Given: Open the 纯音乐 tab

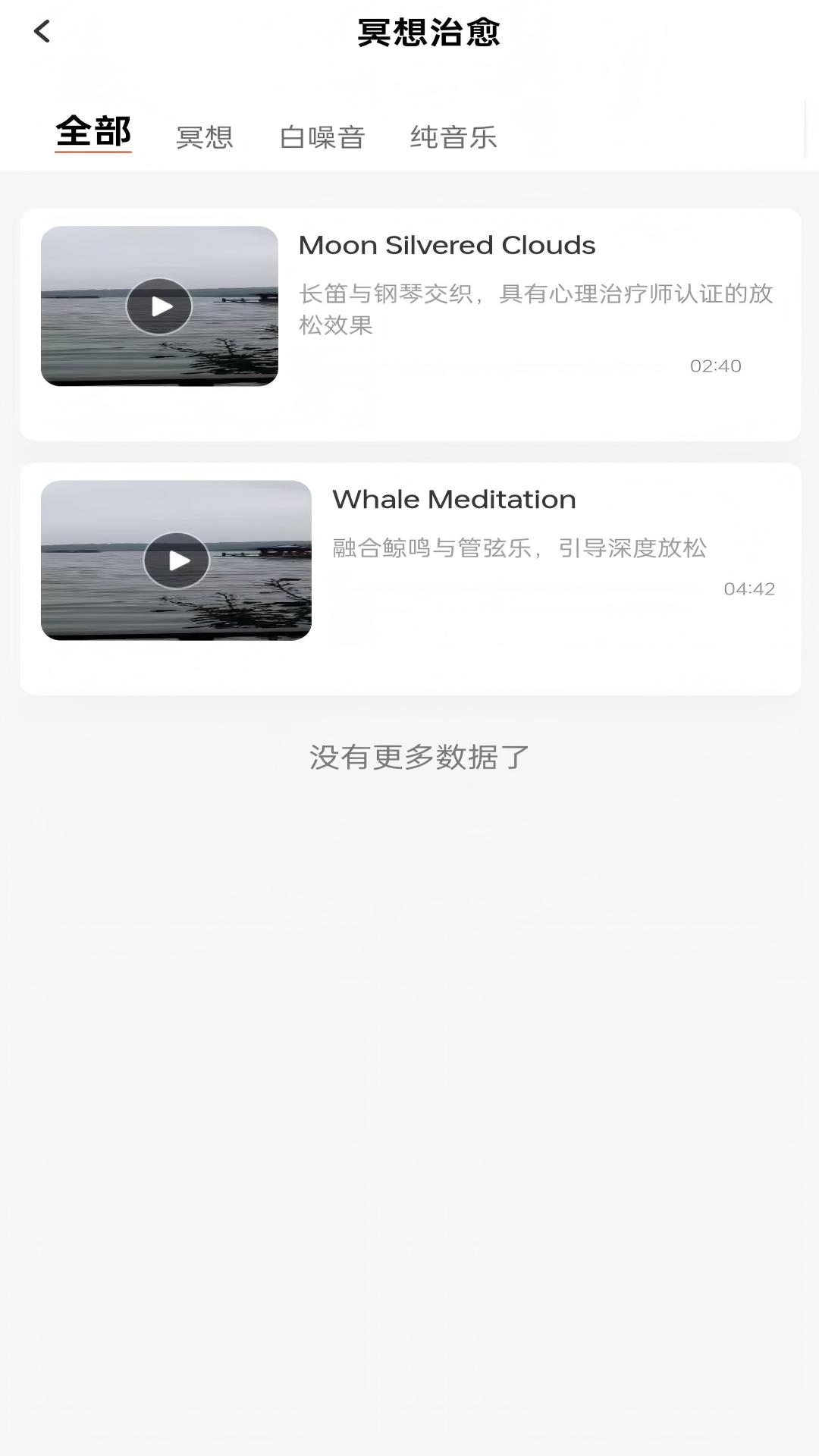Looking at the screenshot, I should (x=453, y=137).
